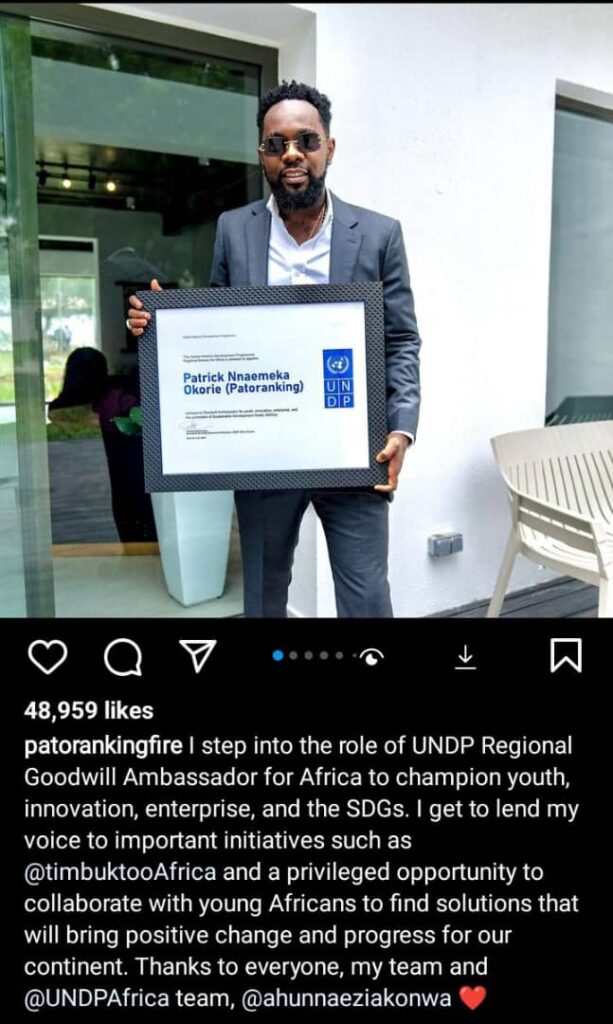Open comments on this post
This screenshot has height=1024, width=613.
(123, 657)
